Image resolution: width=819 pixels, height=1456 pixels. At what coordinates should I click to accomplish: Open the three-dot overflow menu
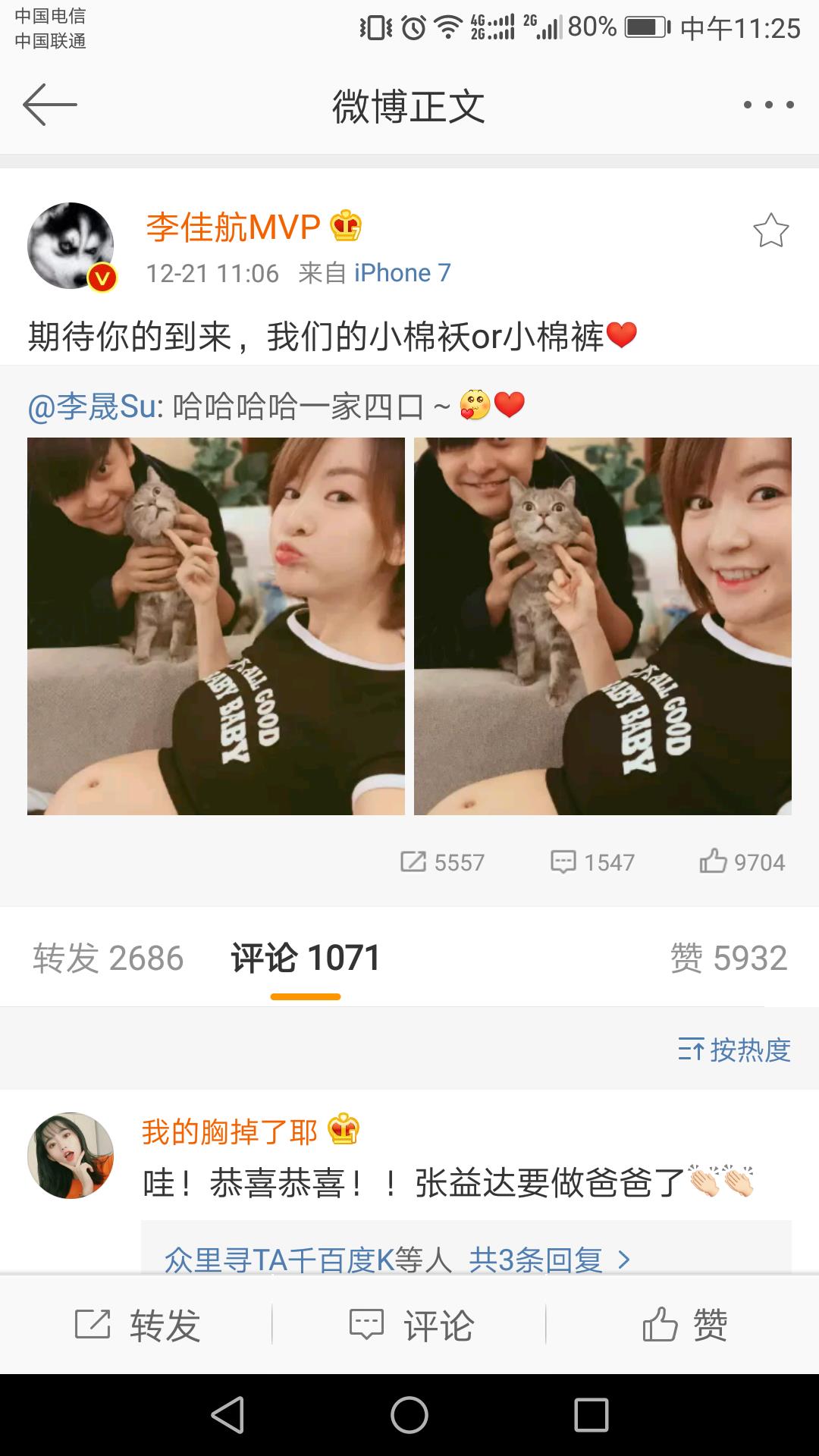pyautogui.click(x=768, y=105)
